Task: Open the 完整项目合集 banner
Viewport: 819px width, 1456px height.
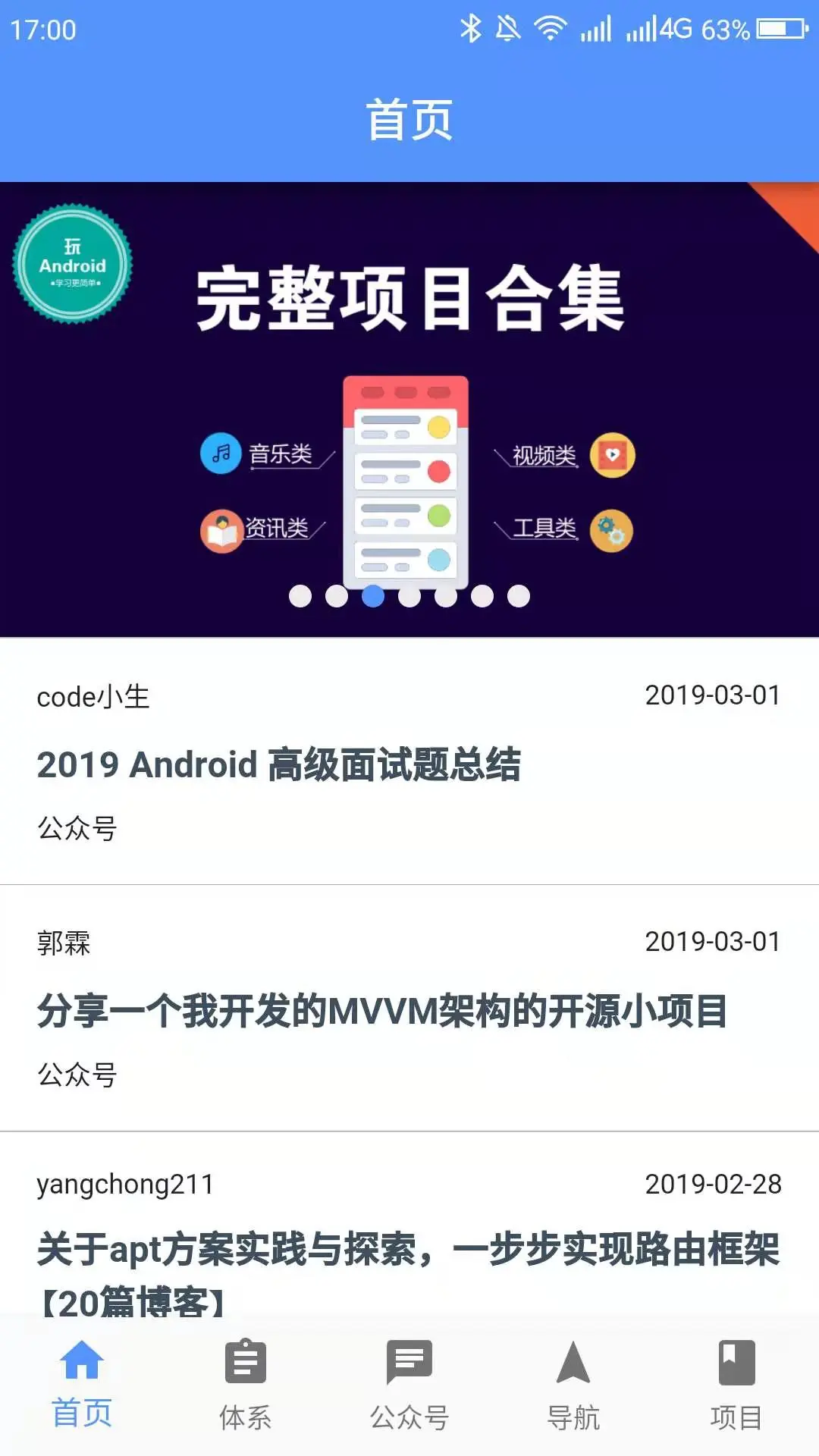Action: (409, 409)
